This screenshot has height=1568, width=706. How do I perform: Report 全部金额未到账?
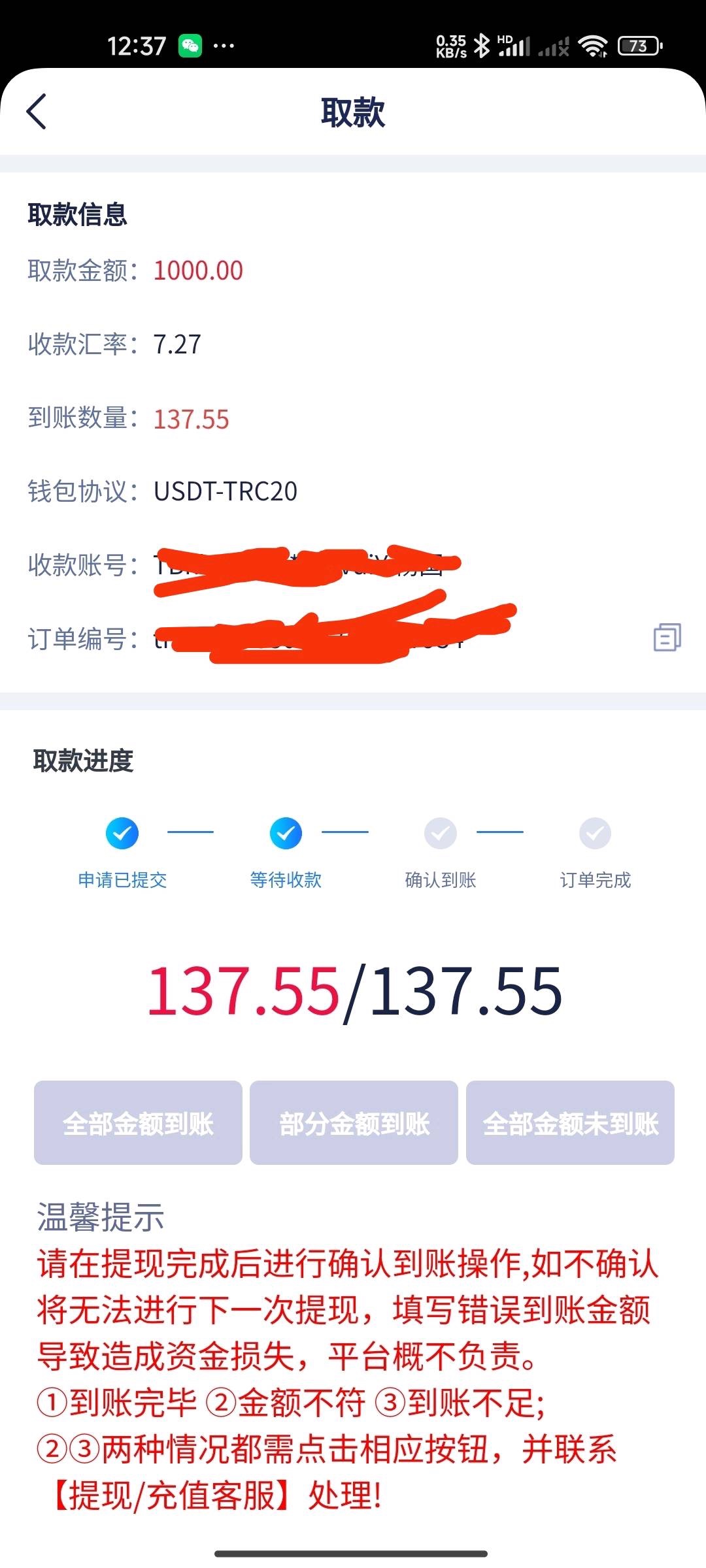coord(570,1123)
